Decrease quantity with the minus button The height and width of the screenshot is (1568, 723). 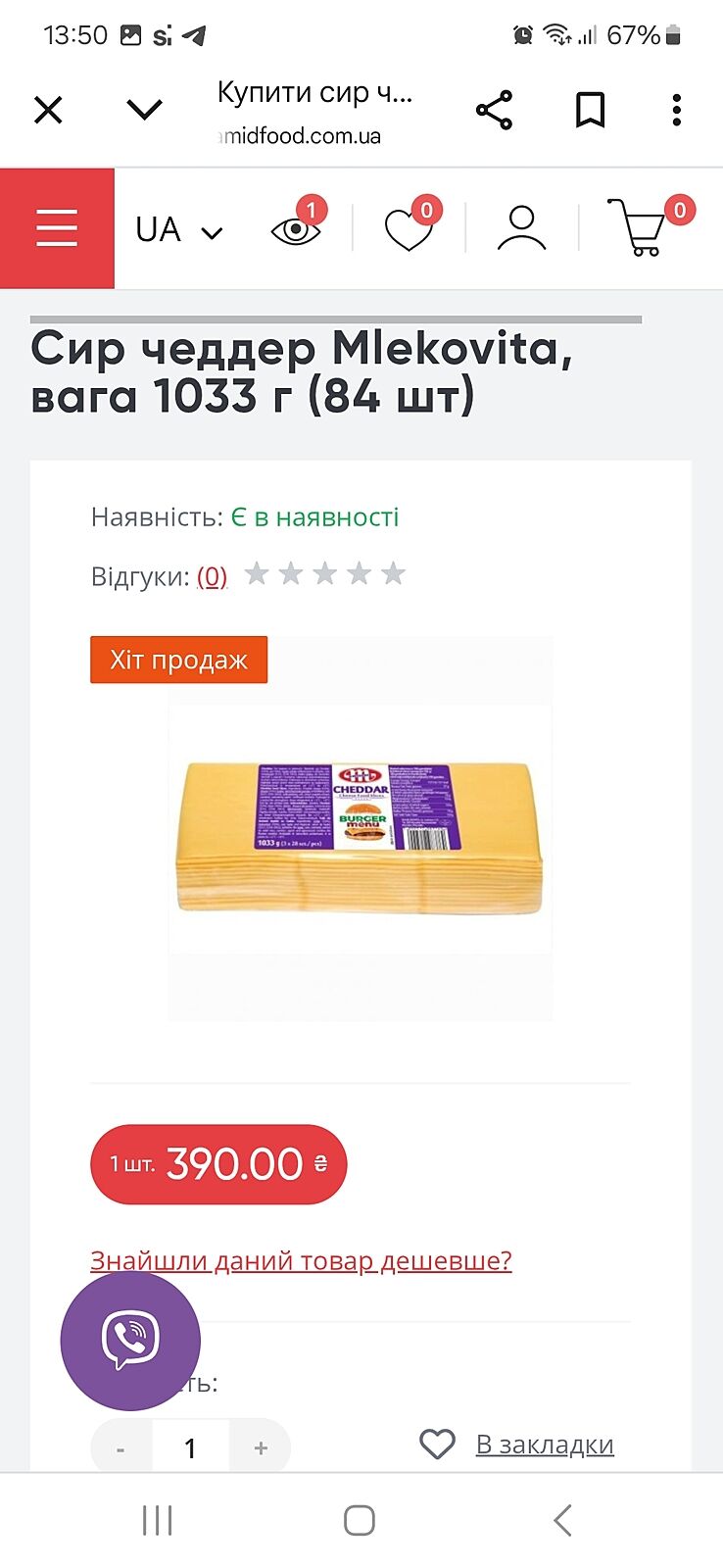pyautogui.click(x=121, y=1448)
